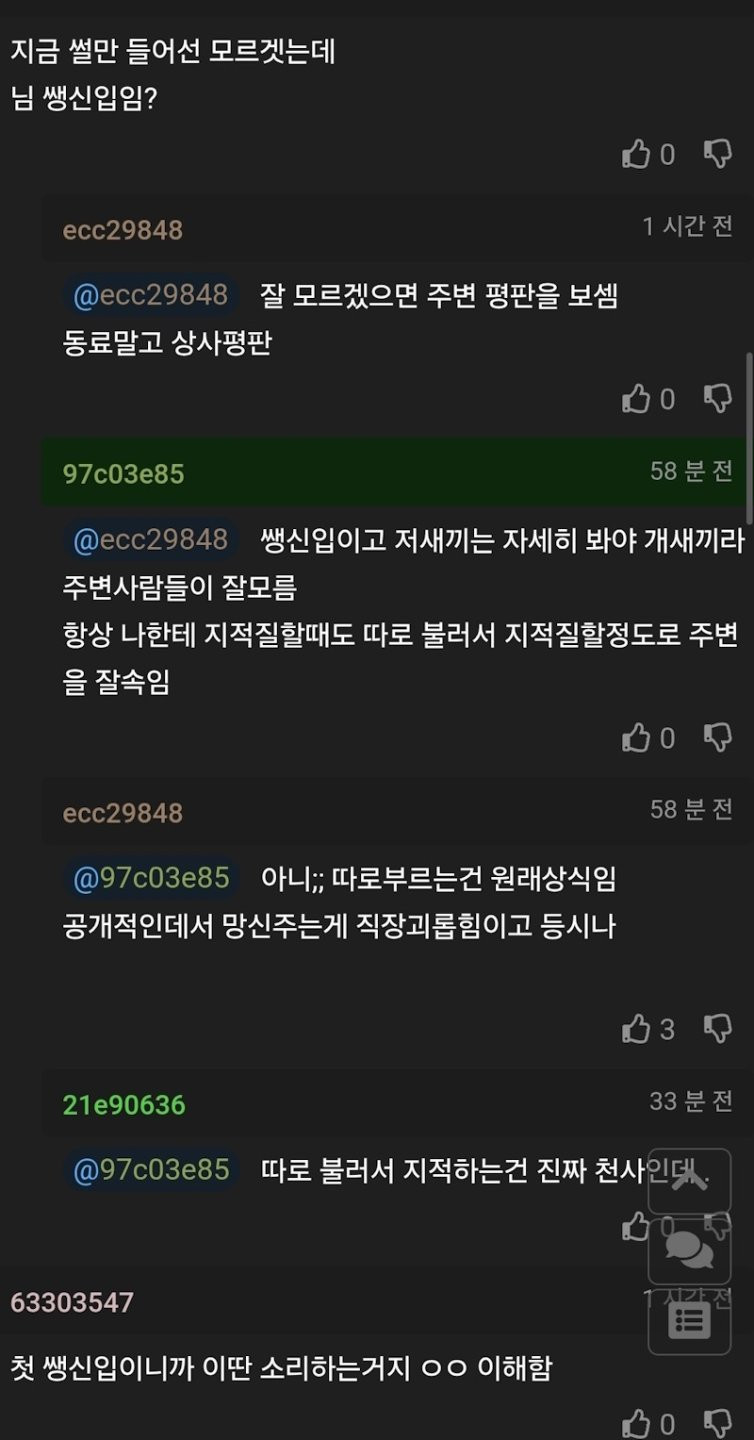
Task: Like the reply about 상사평판
Action: tap(636, 399)
